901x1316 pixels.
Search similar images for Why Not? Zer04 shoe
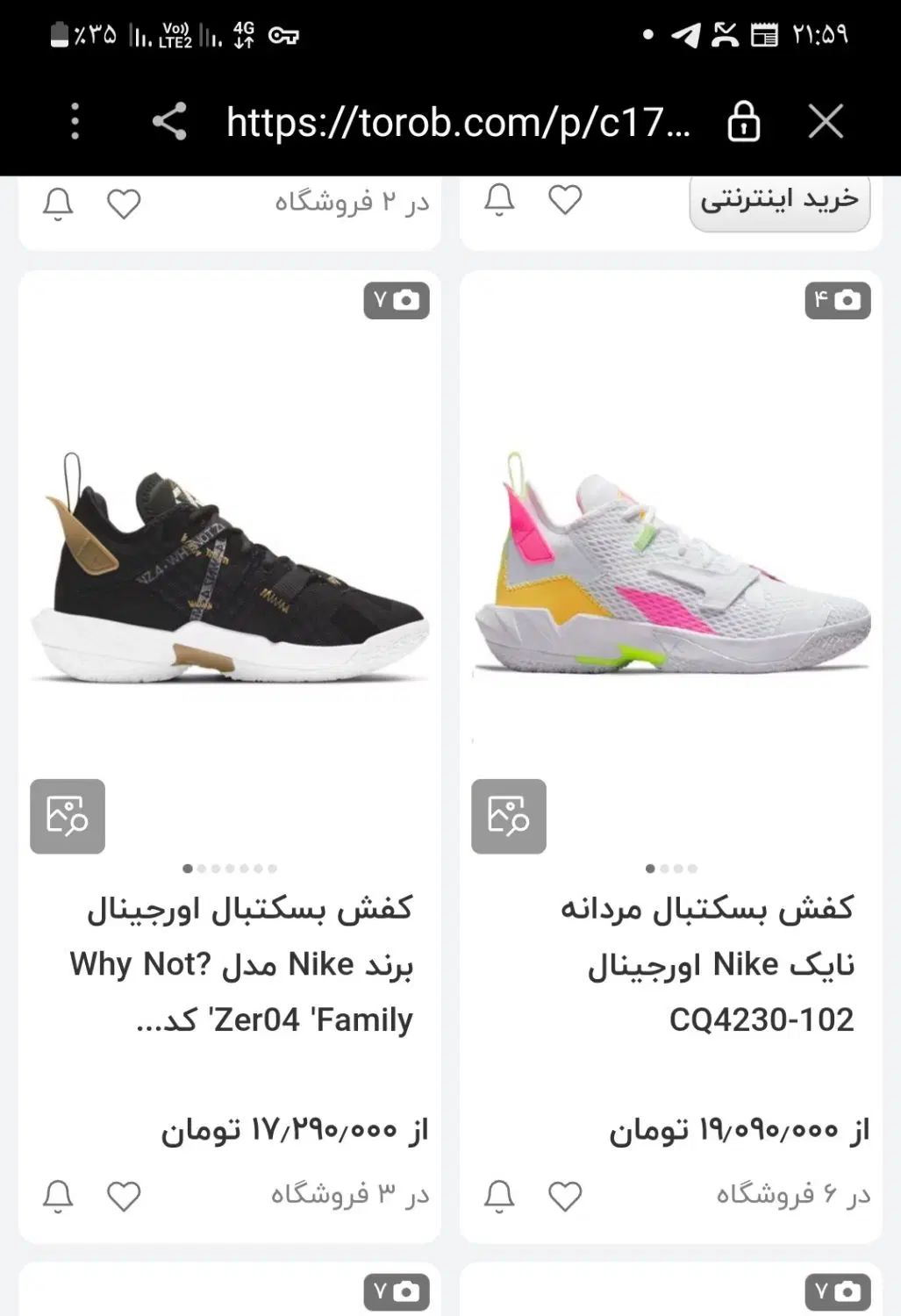68,816
